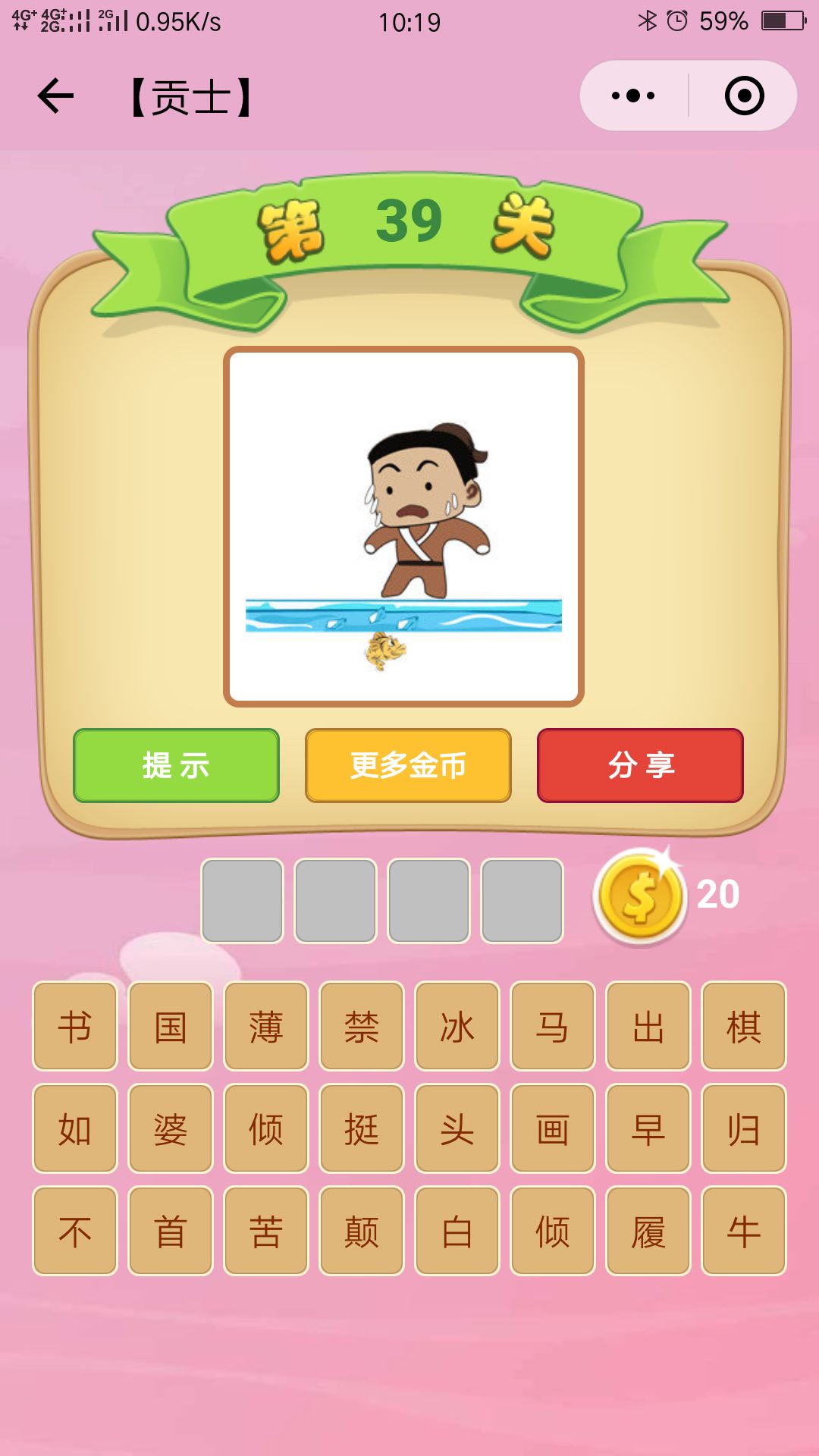This screenshot has height=1456, width=819.
Task: Select the character tile 如
Action: click(75, 1128)
